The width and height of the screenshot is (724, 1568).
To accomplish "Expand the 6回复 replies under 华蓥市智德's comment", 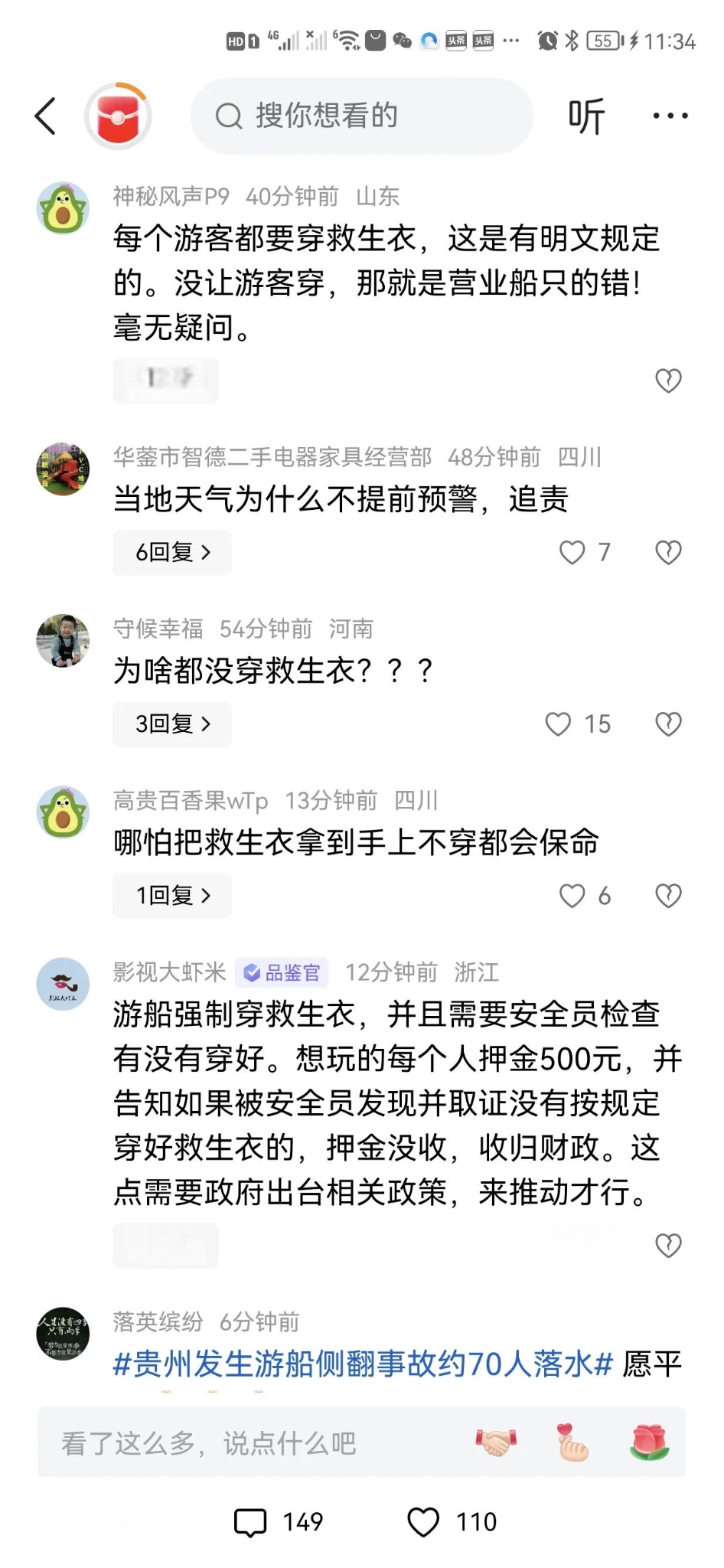I will pyautogui.click(x=172, y=552).
